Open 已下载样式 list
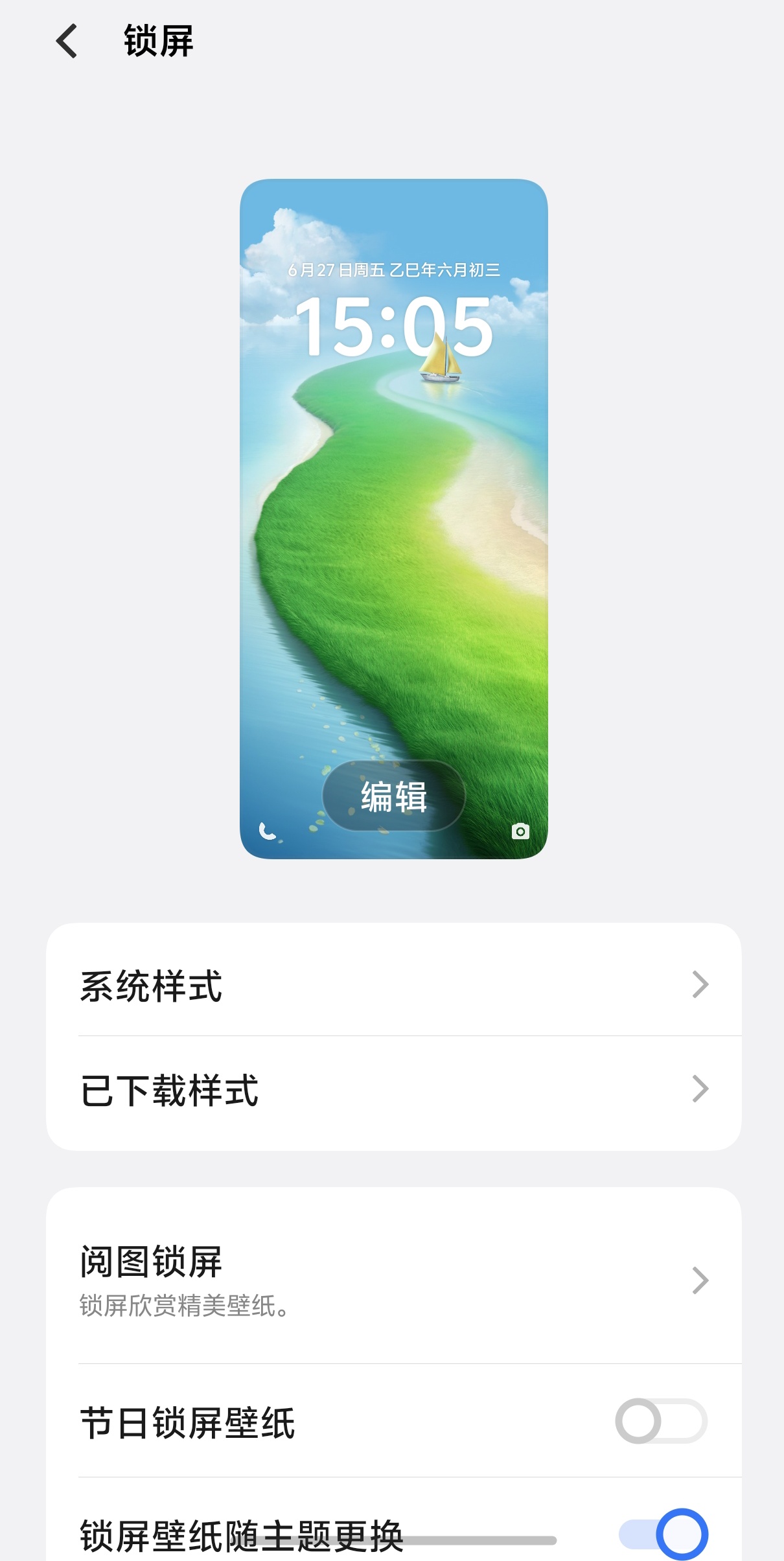Screen dimensions: 784x1561 pyautogui.click(x=393, y=1090)
